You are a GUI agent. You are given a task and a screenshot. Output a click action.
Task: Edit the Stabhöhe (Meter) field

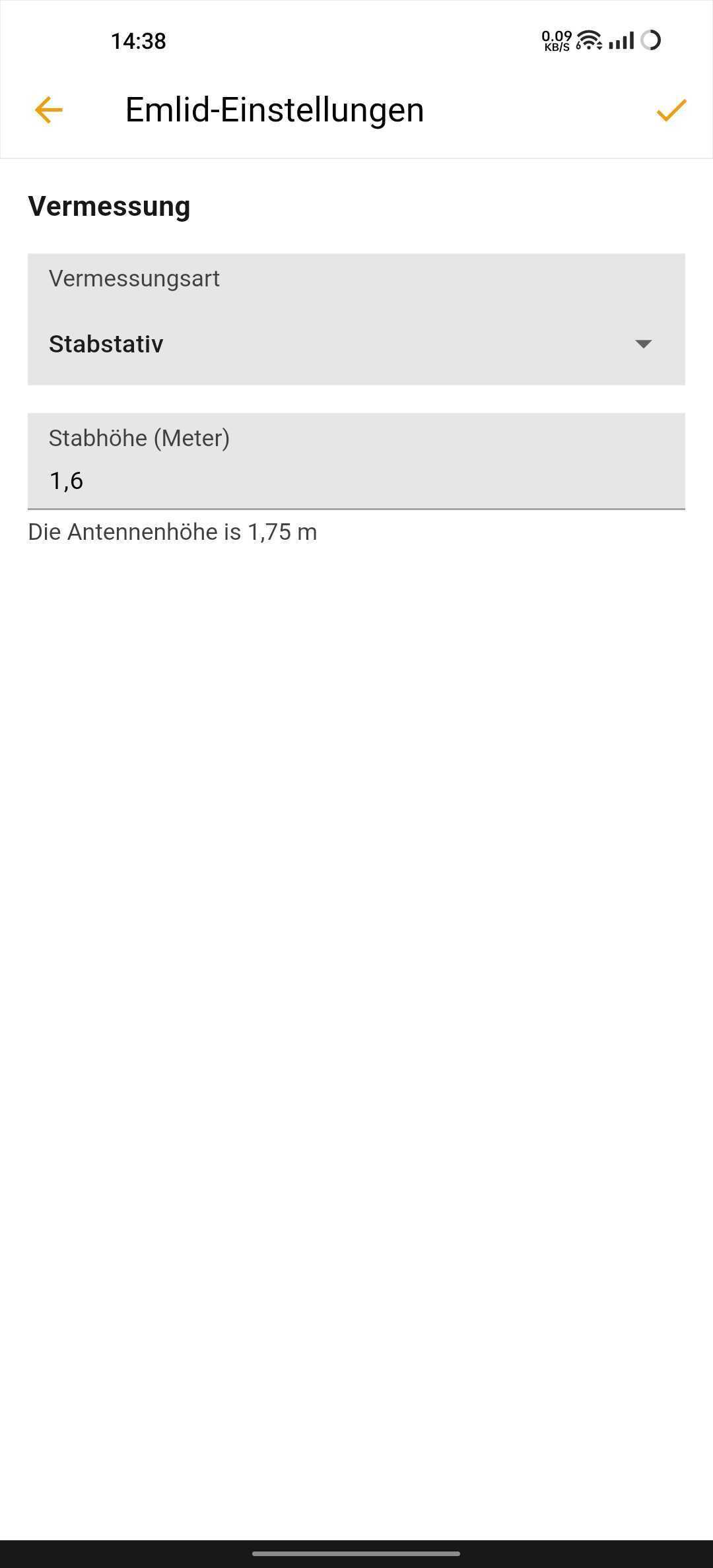pos(356,461)
